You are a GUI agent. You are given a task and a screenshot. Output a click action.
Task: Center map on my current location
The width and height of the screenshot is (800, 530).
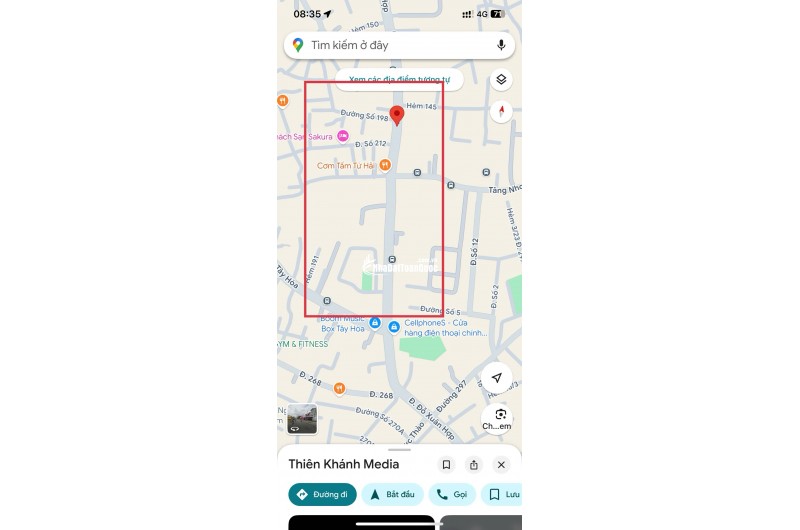click(x=496, y=378)
